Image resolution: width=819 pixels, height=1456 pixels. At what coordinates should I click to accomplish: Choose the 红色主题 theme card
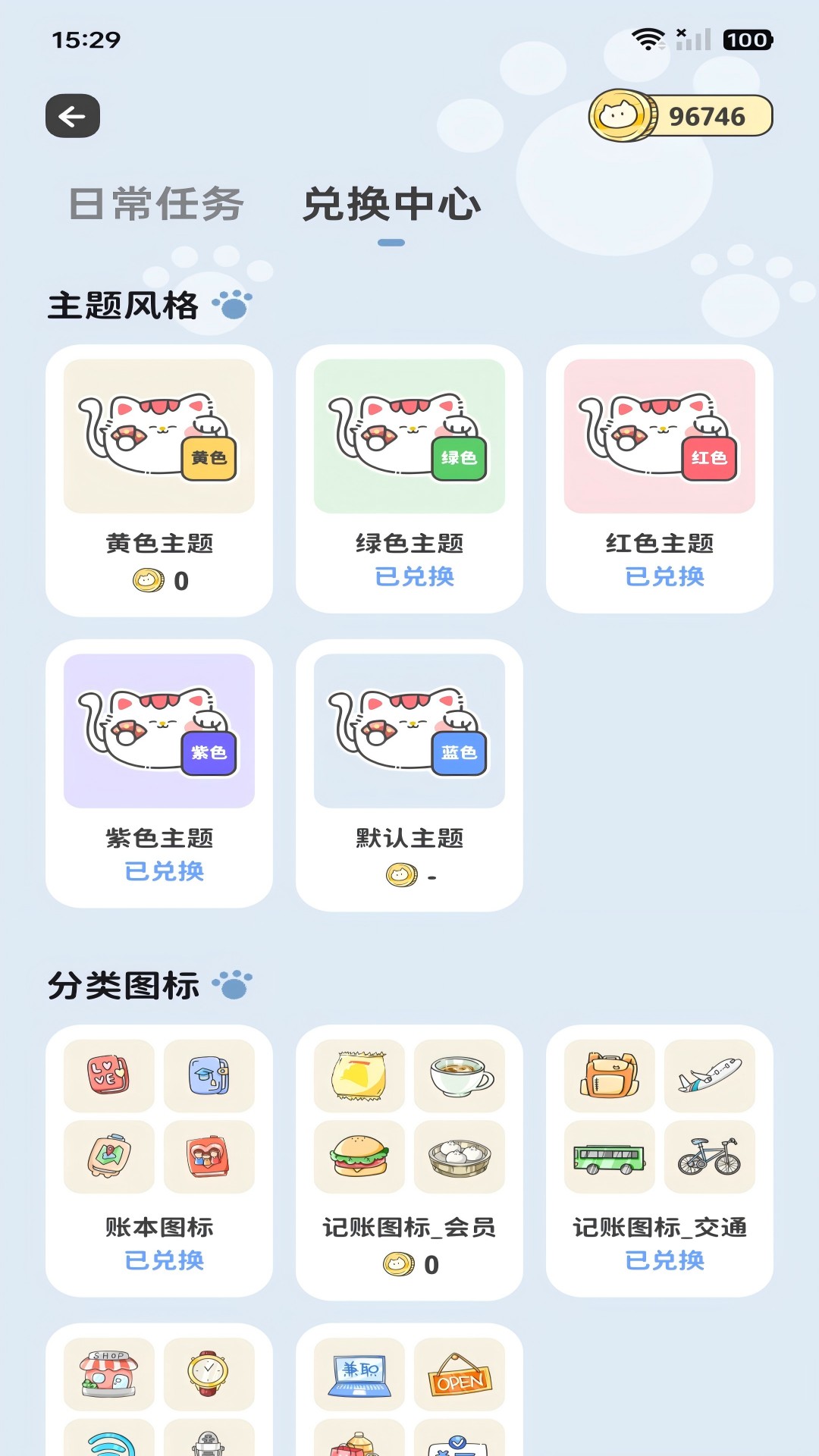pyautogui.click(x=660, y=480)
